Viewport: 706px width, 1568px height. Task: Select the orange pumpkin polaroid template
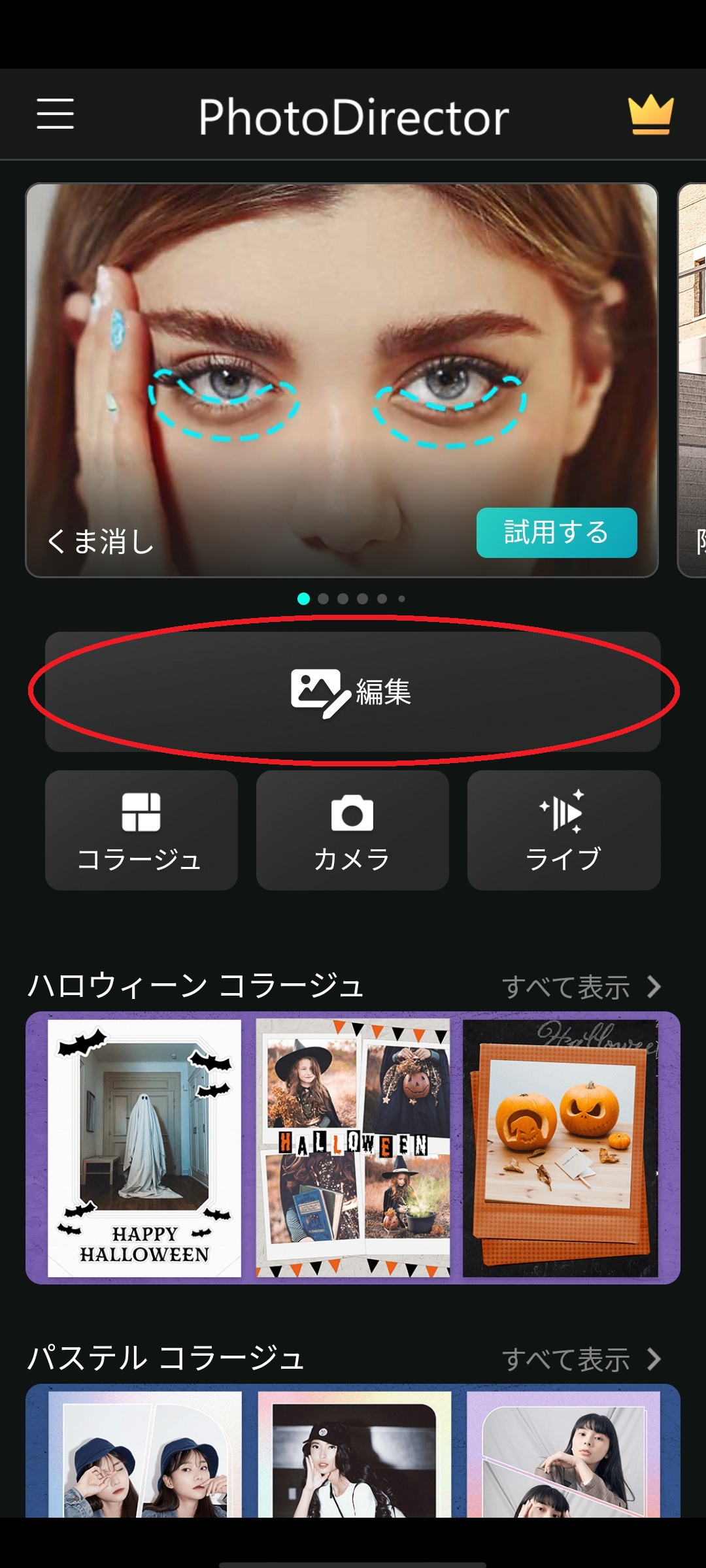point(560,1148)
